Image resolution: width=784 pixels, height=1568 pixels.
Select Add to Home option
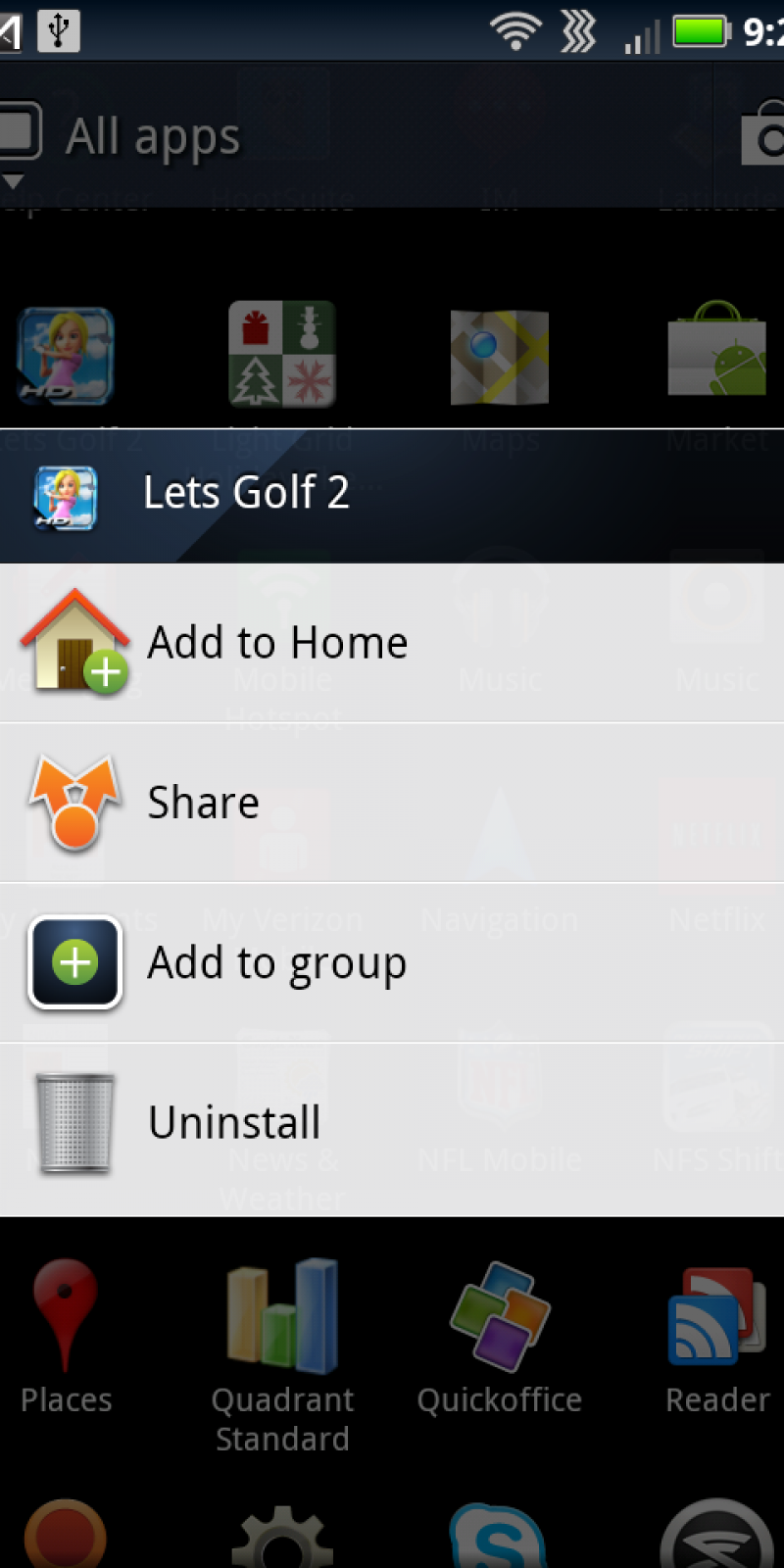(x=392, y=644)
